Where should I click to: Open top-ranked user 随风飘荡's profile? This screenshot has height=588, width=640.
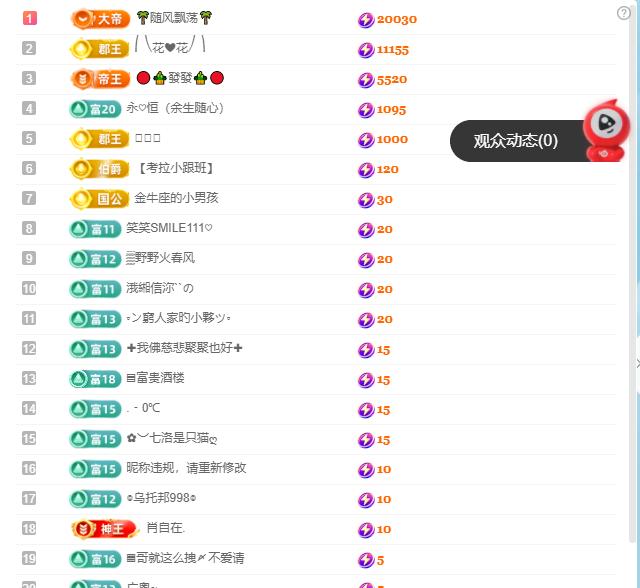click(x=175, y=18)
